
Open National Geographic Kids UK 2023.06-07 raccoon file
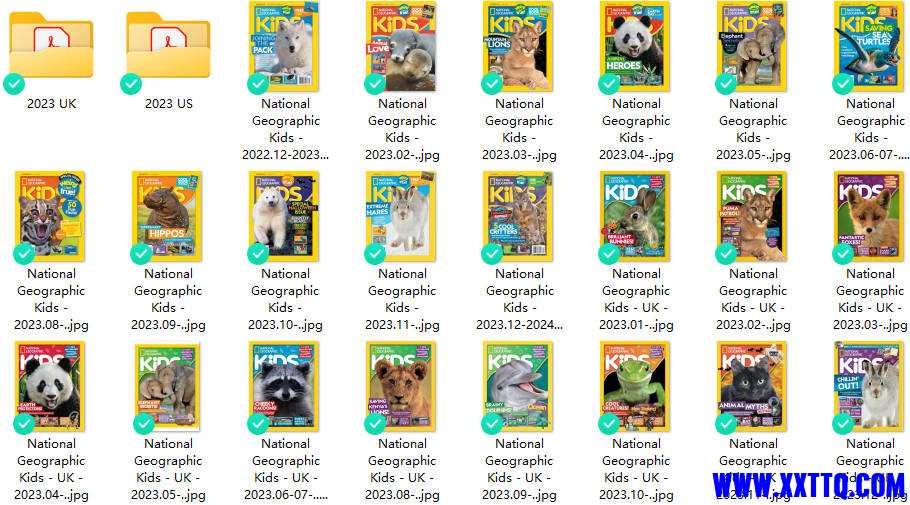pos(285,386)
